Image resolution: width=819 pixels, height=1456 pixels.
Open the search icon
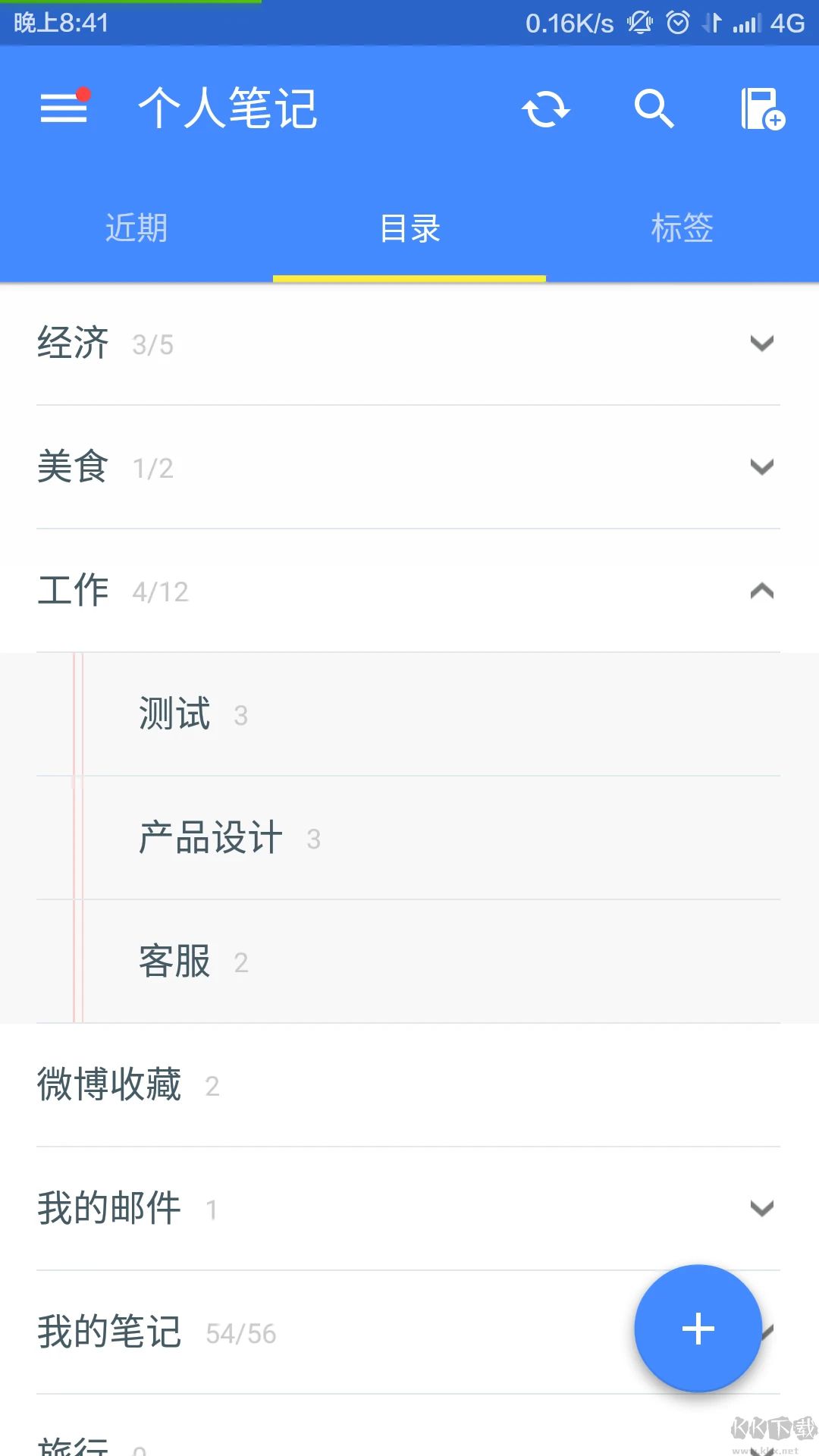pyautogui.click(x=655, y=108)
